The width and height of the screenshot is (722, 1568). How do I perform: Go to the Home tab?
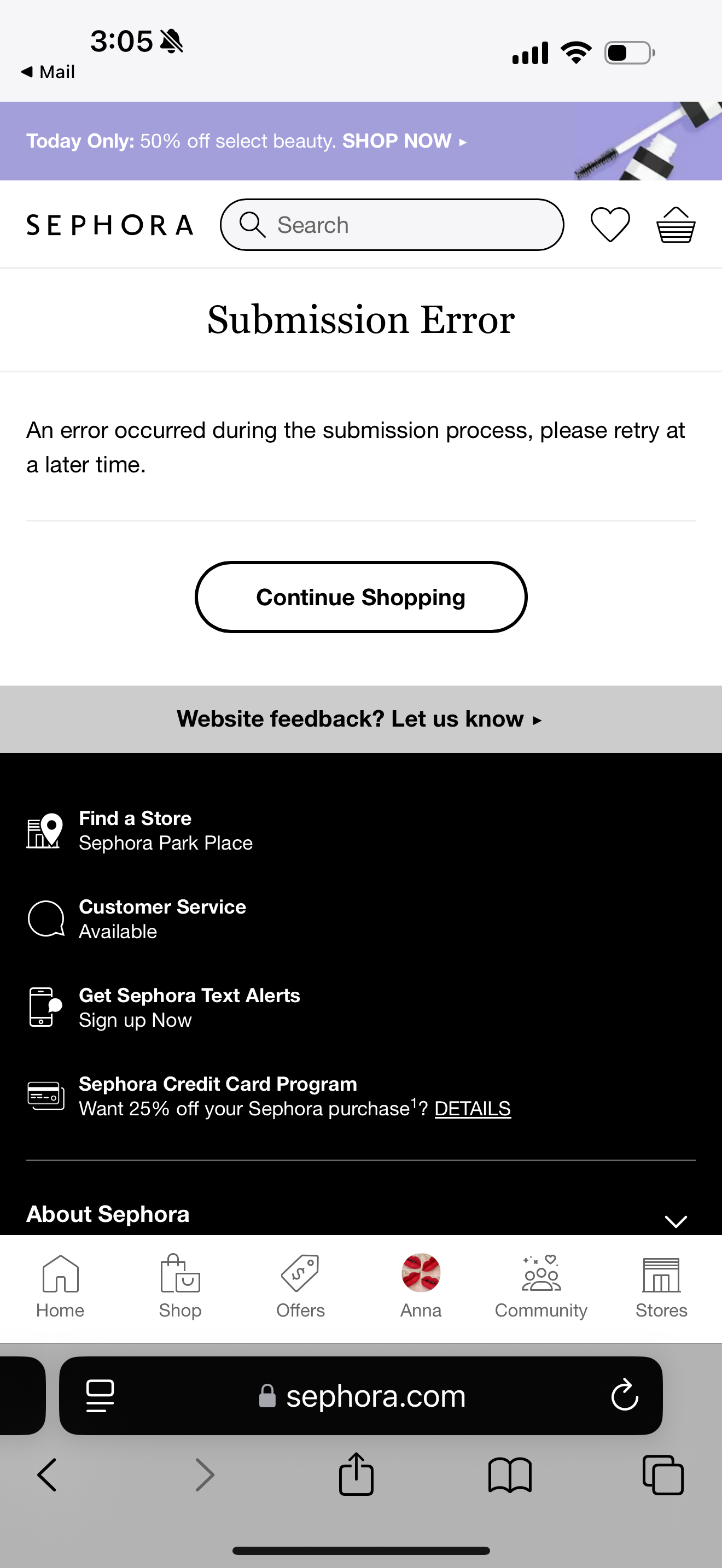coord(60,1287)
